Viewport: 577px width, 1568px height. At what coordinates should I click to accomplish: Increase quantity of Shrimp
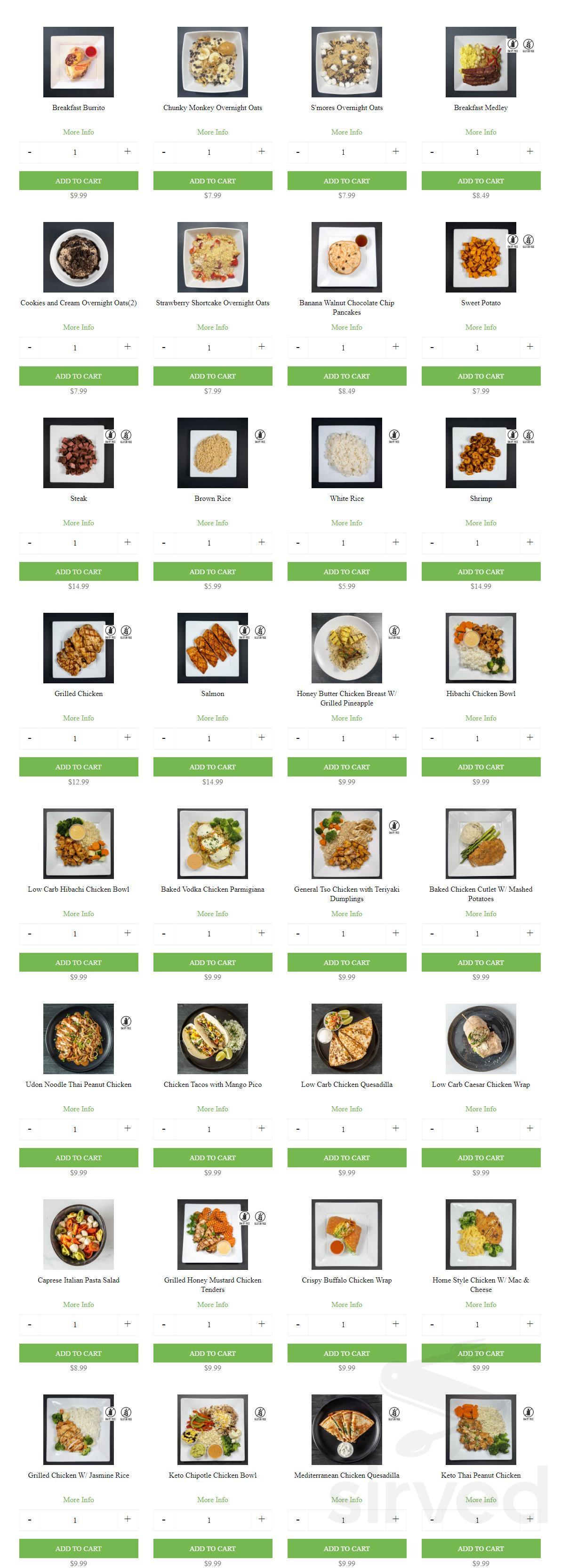click(x=529, y=542)
